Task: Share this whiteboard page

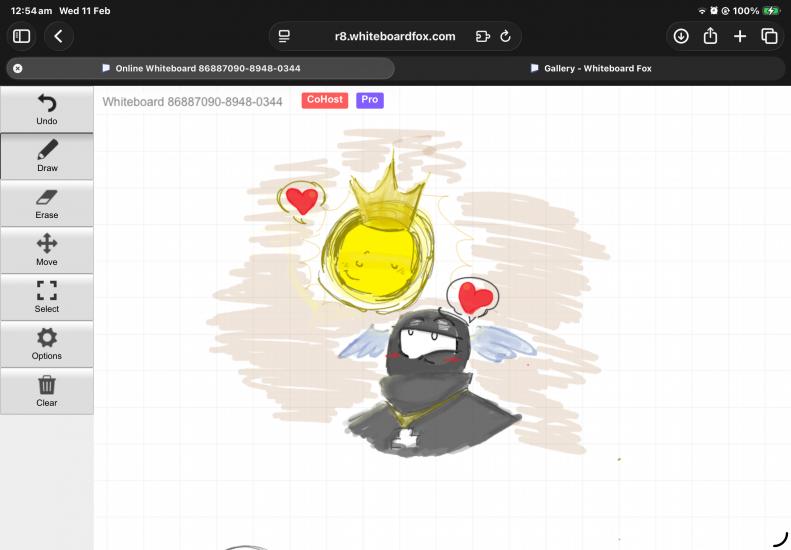Action: tap(710, 36)
